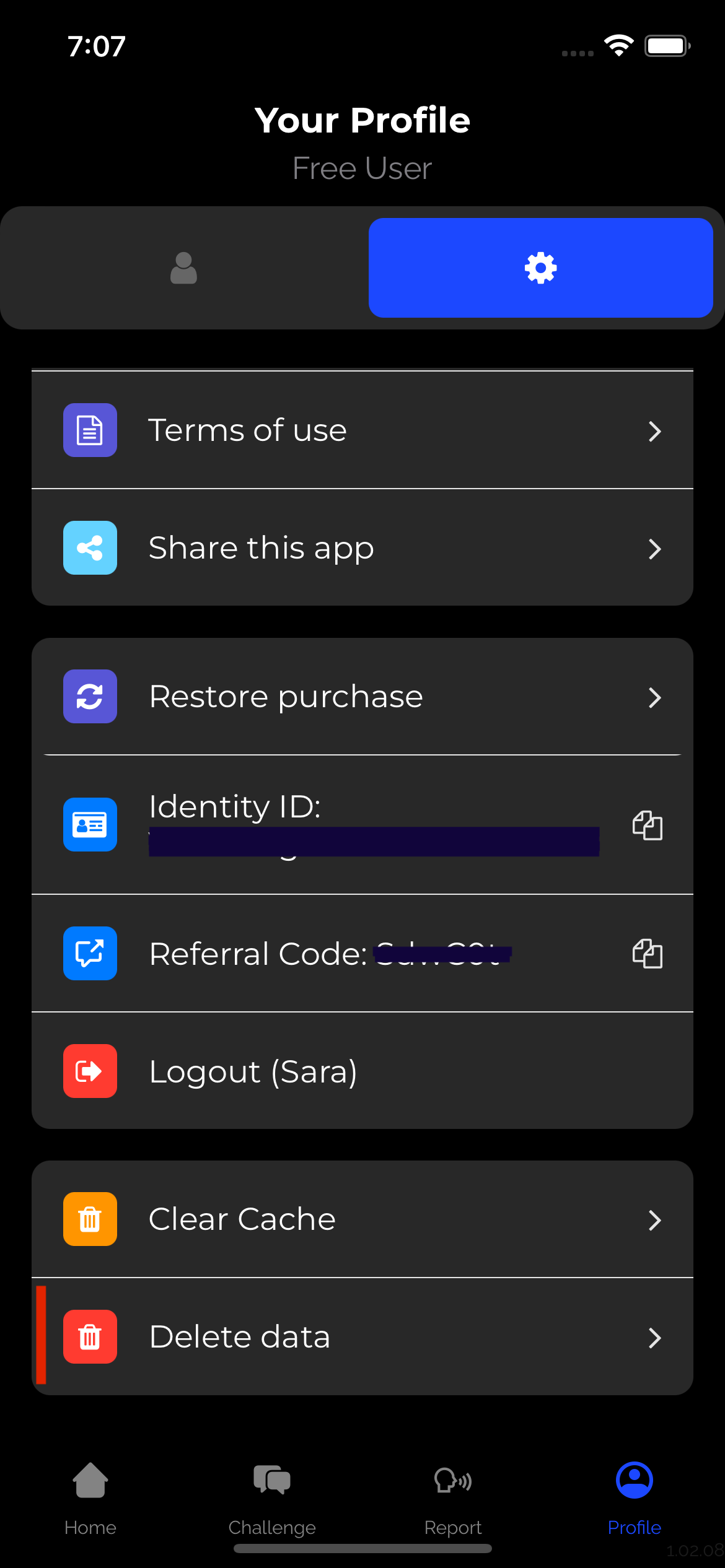The width and height of the screenshot is (725, 1568).
Task: Open Clear Cache
Action: coord(362,1219)
